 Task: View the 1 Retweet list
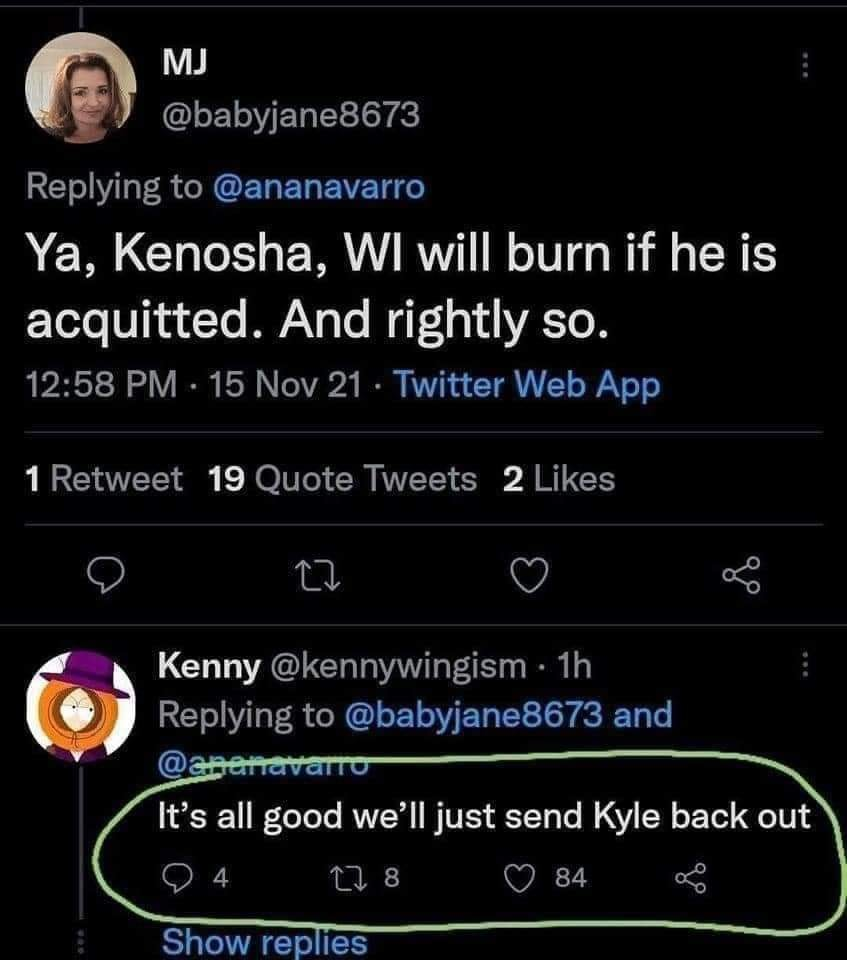(104, 479)
